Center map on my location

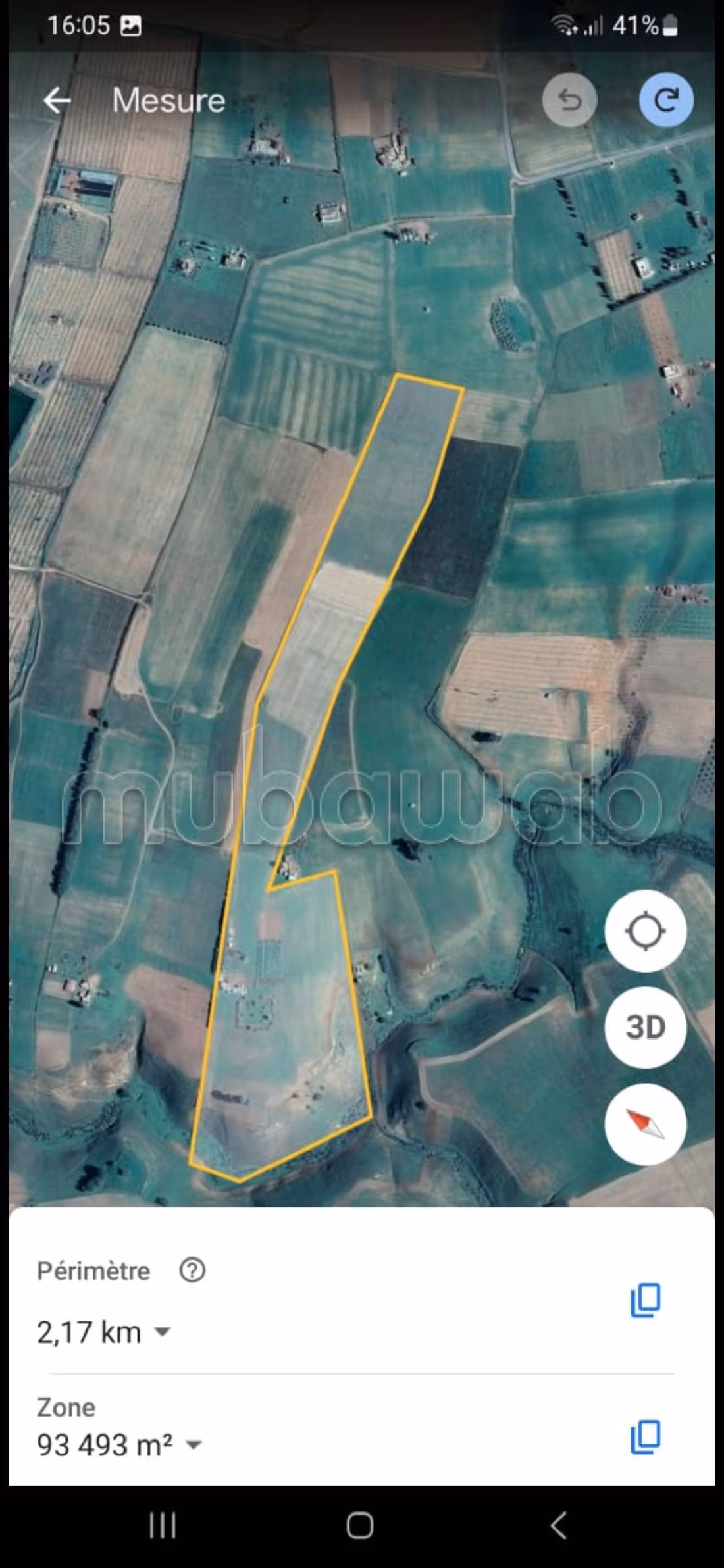tap(645, 931)
